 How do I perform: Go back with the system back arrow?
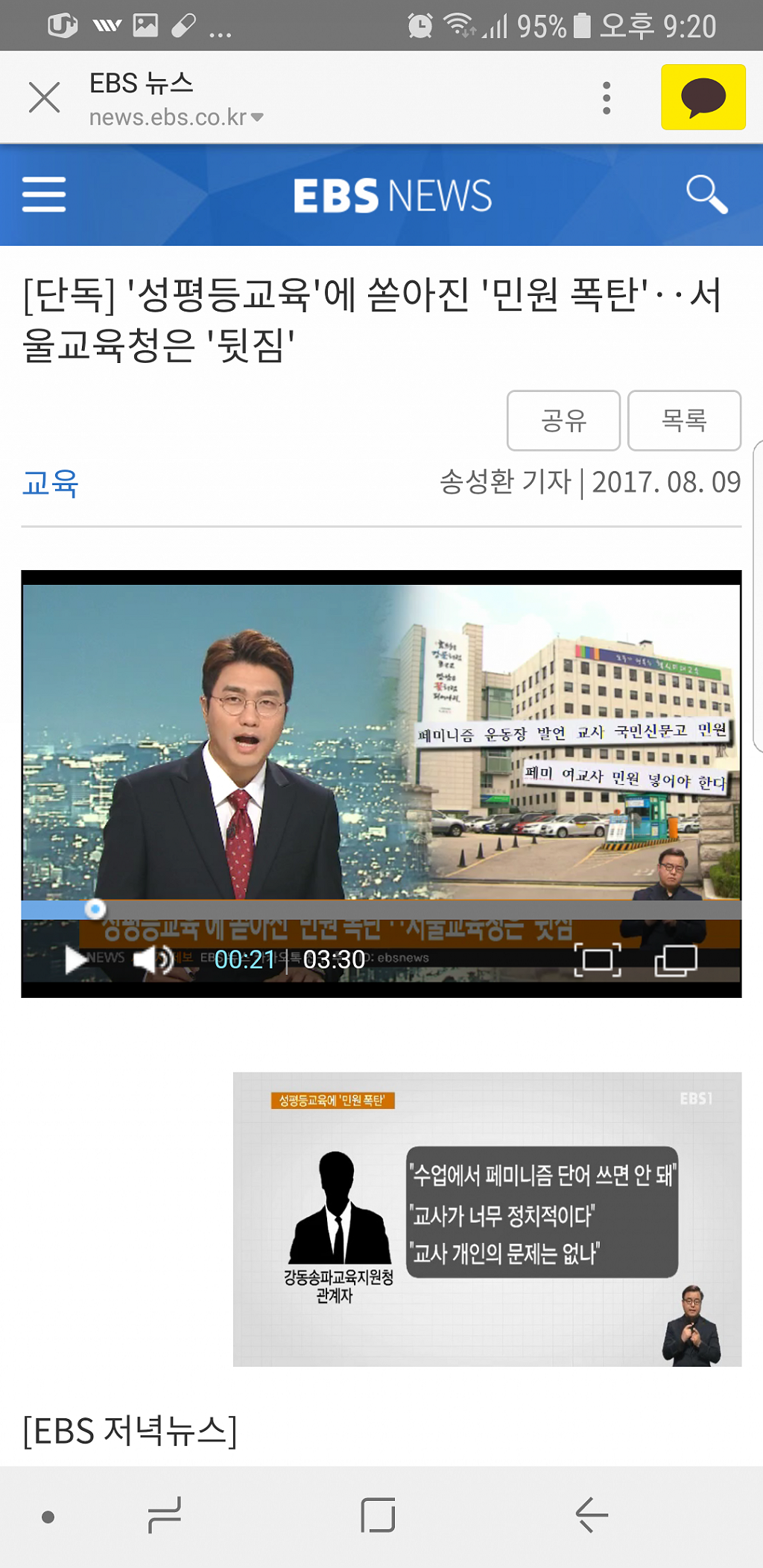click(592, 1515)
